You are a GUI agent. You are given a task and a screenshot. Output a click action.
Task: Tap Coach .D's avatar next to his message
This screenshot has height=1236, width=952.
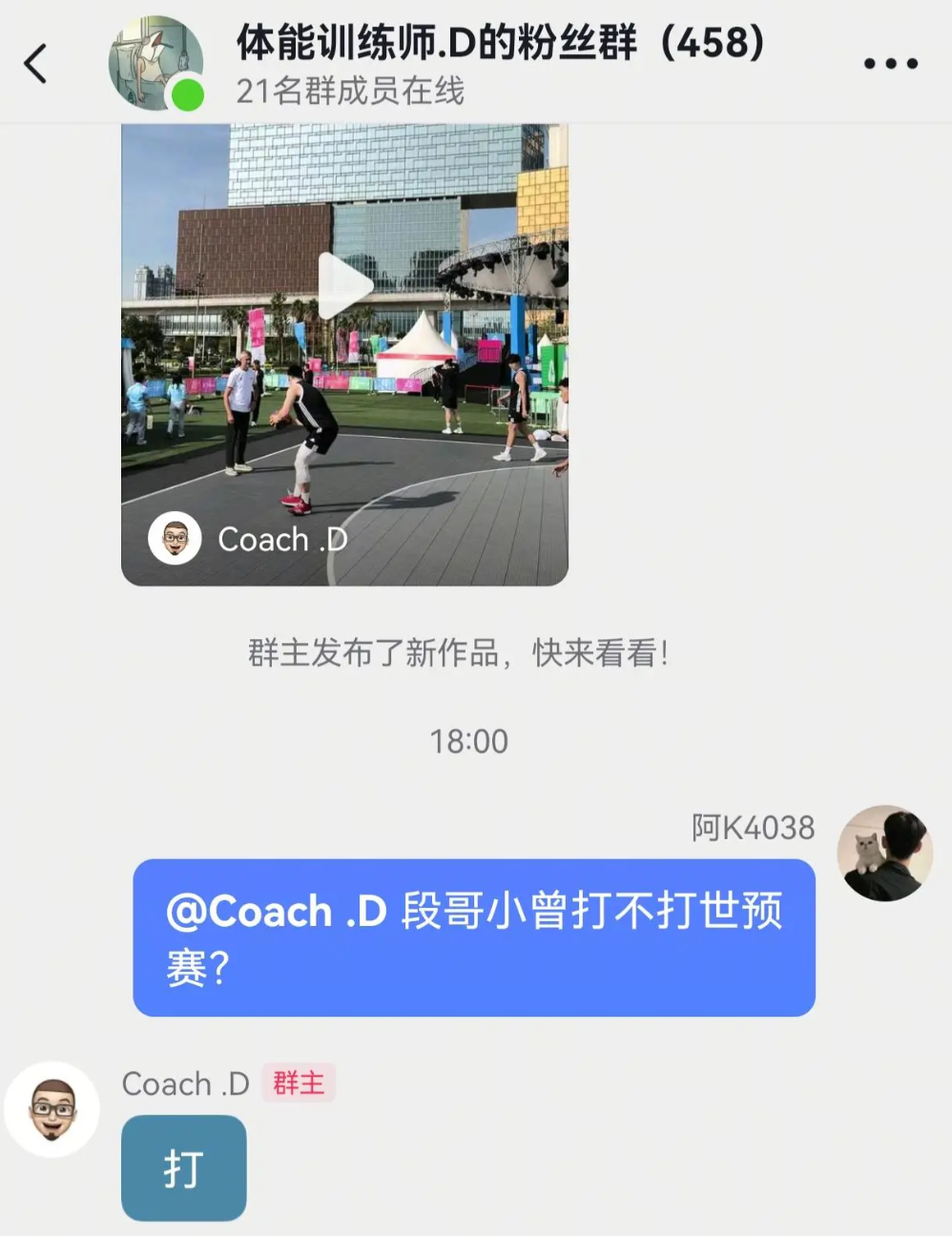[x=52, y=1109]
